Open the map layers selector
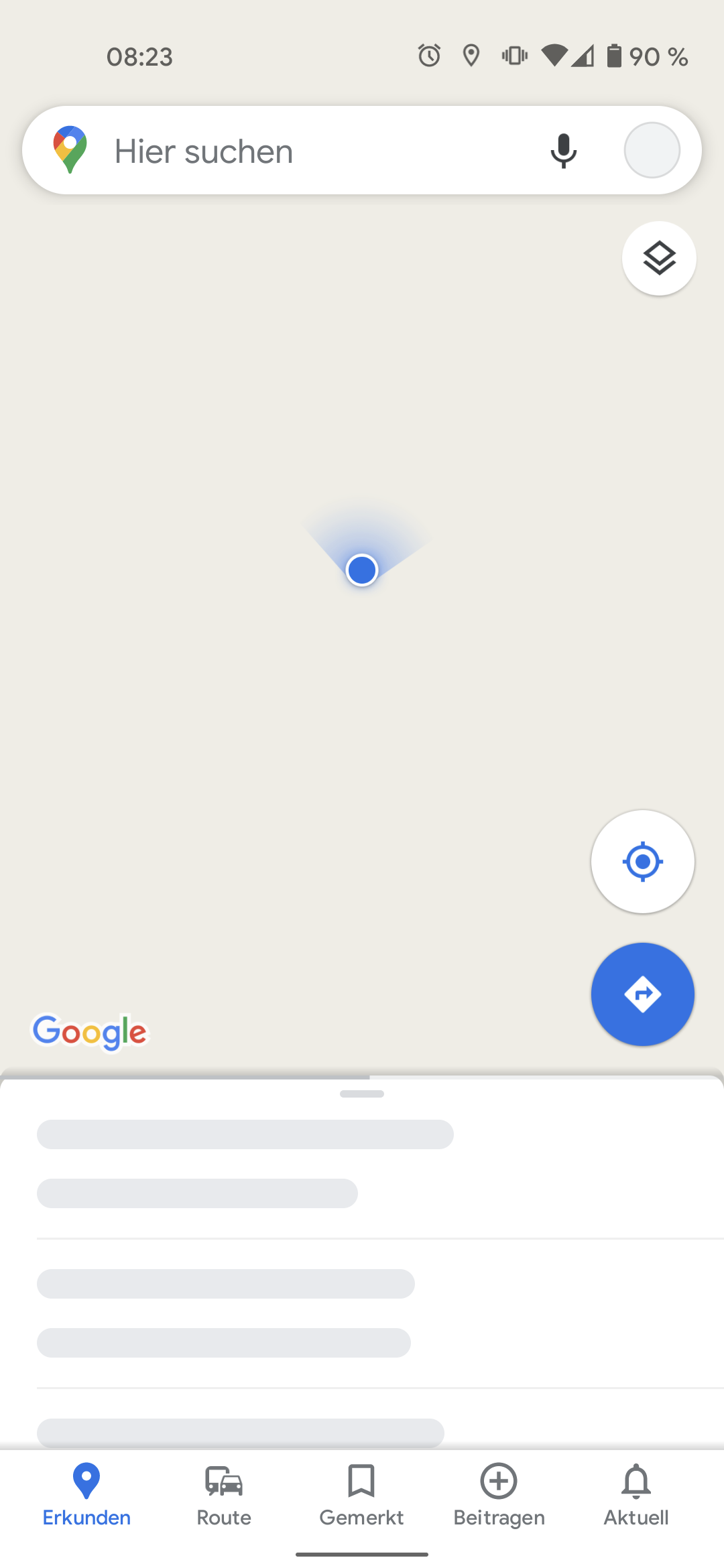This screenshot has width=724, height=1568. (659, 258)
